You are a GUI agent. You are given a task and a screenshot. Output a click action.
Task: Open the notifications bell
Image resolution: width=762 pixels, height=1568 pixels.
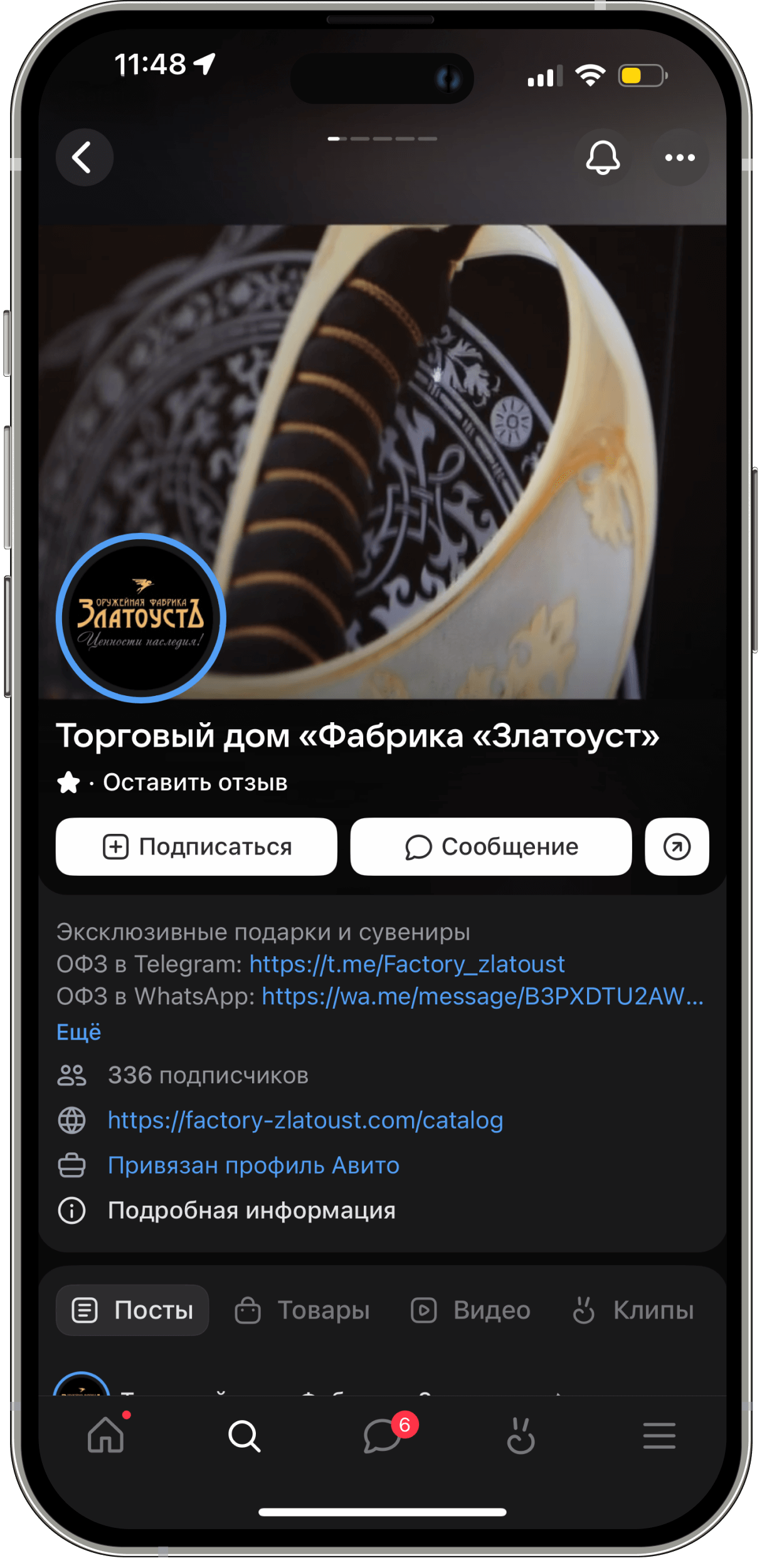(x=603, y=157)
